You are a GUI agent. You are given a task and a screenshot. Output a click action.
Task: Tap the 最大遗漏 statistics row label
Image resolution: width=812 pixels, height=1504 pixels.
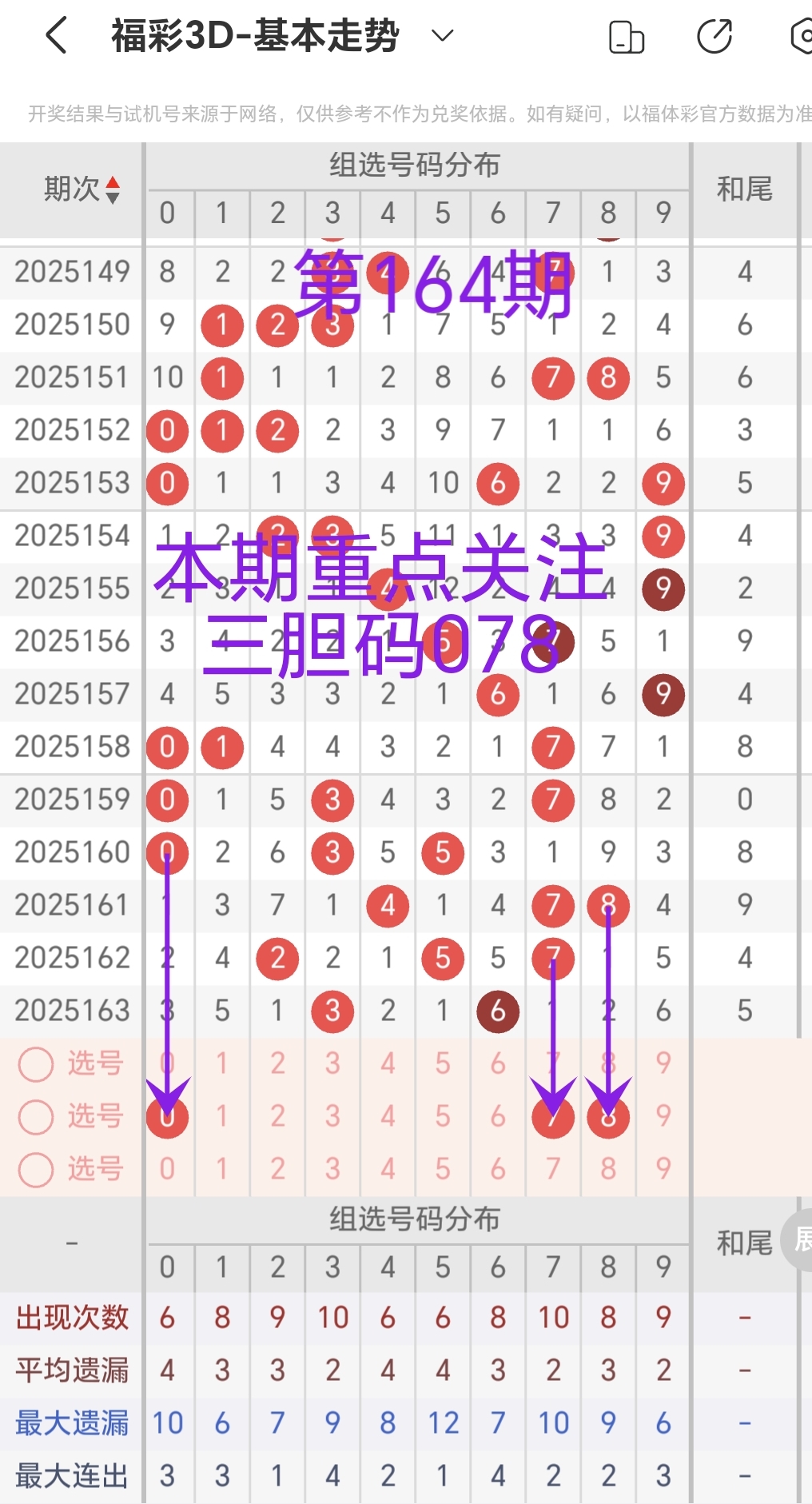[71, 1423]
